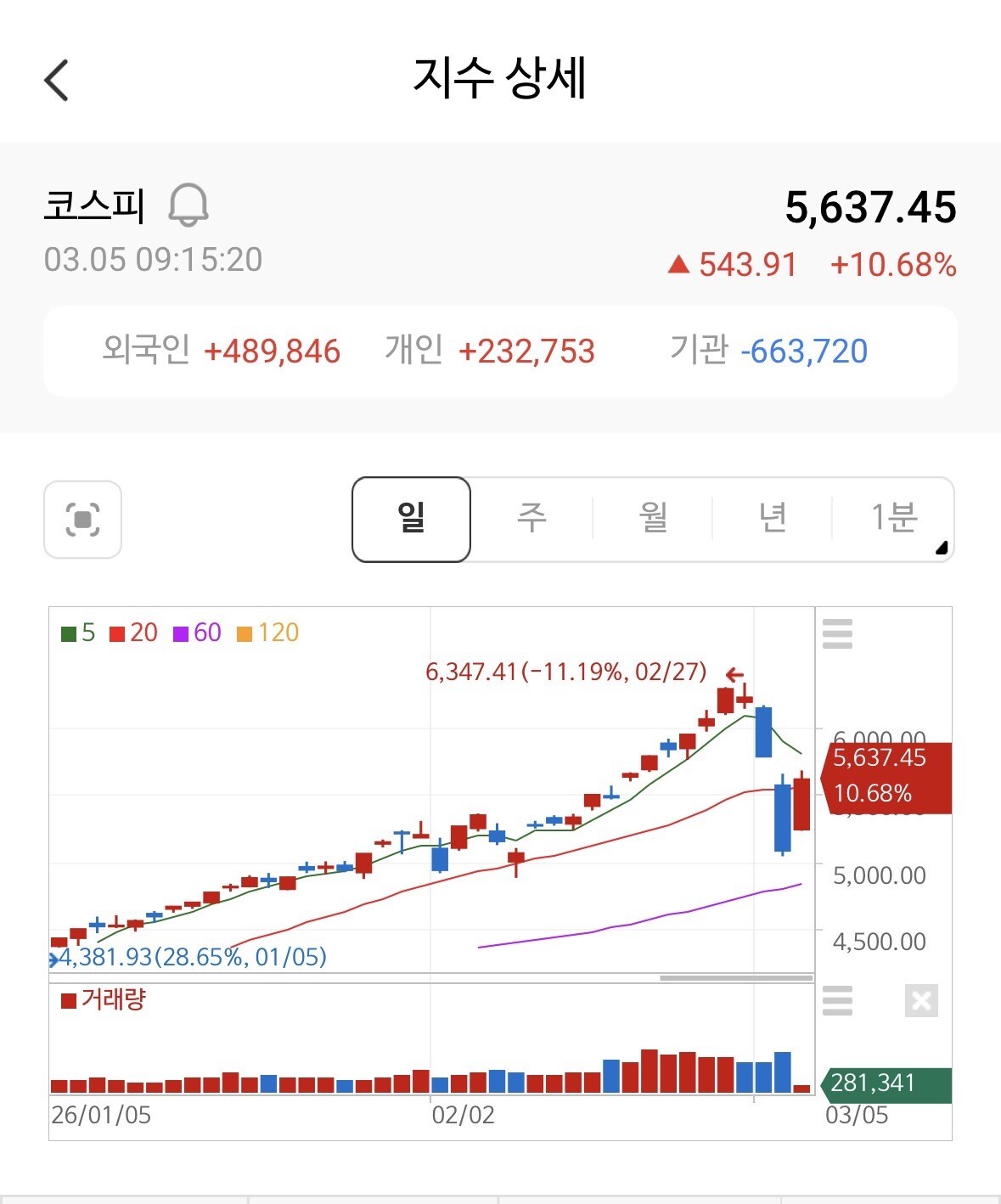Switch to the 월 monthly chart
The height and width of the screenshot is (1204, 1001).
click(x=652, y=519)
